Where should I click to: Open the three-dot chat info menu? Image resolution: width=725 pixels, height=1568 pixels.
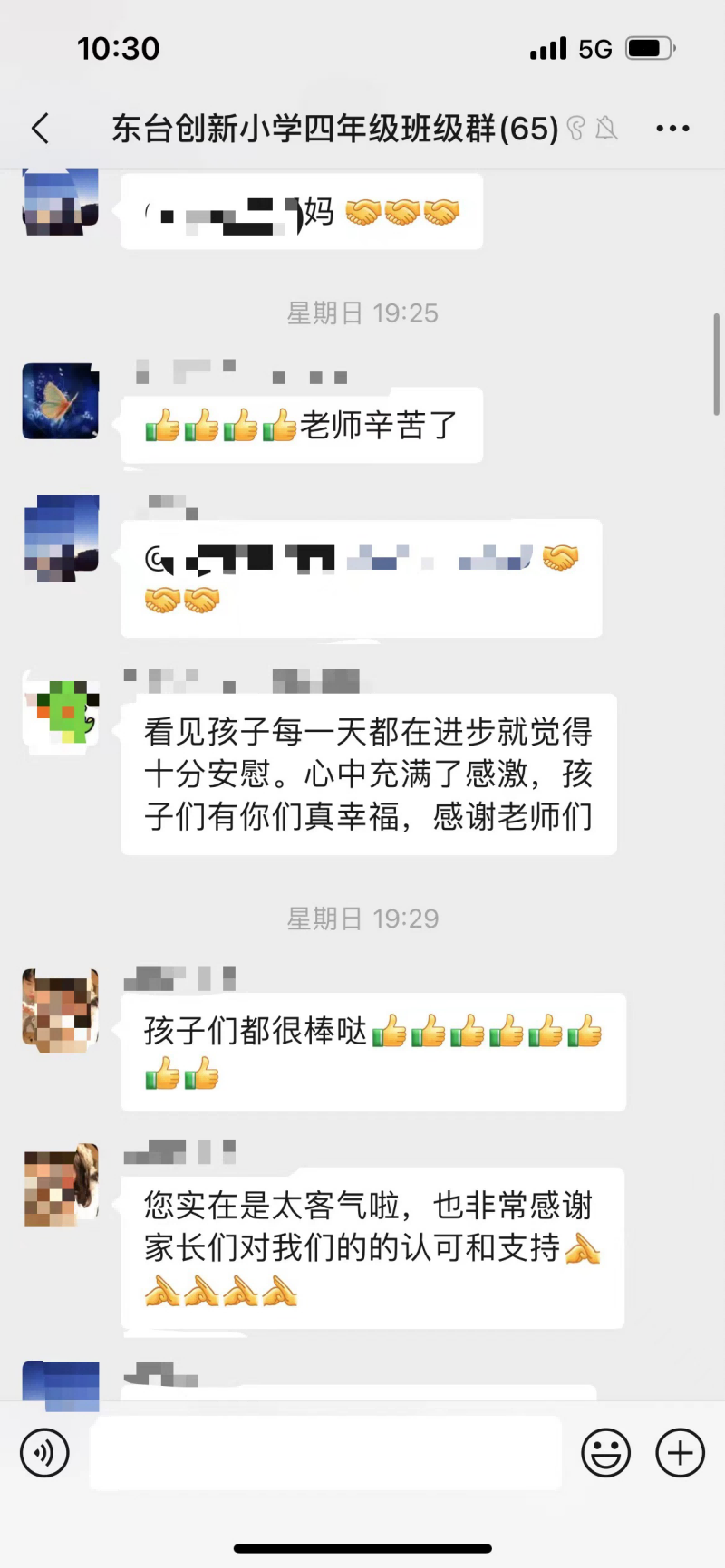click(672, 129)
